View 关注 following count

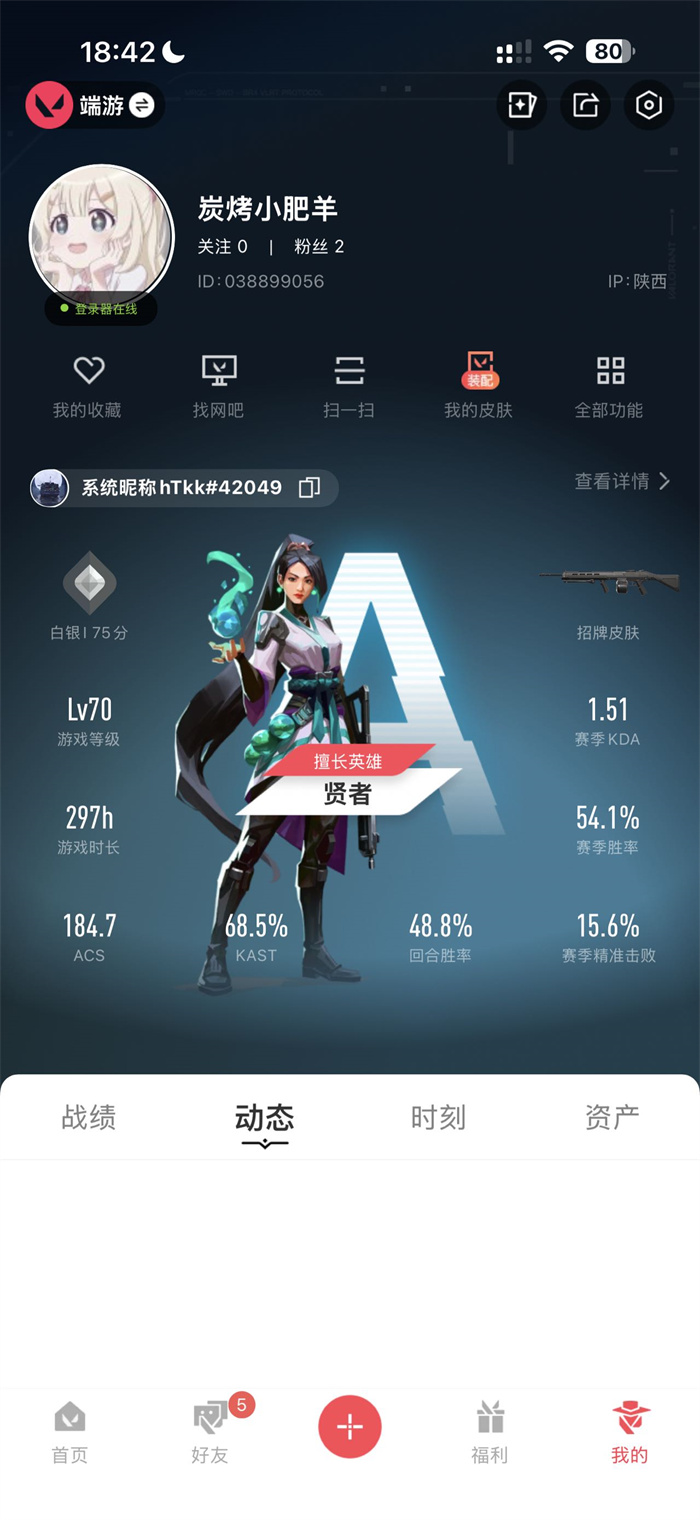coord(223,247)
